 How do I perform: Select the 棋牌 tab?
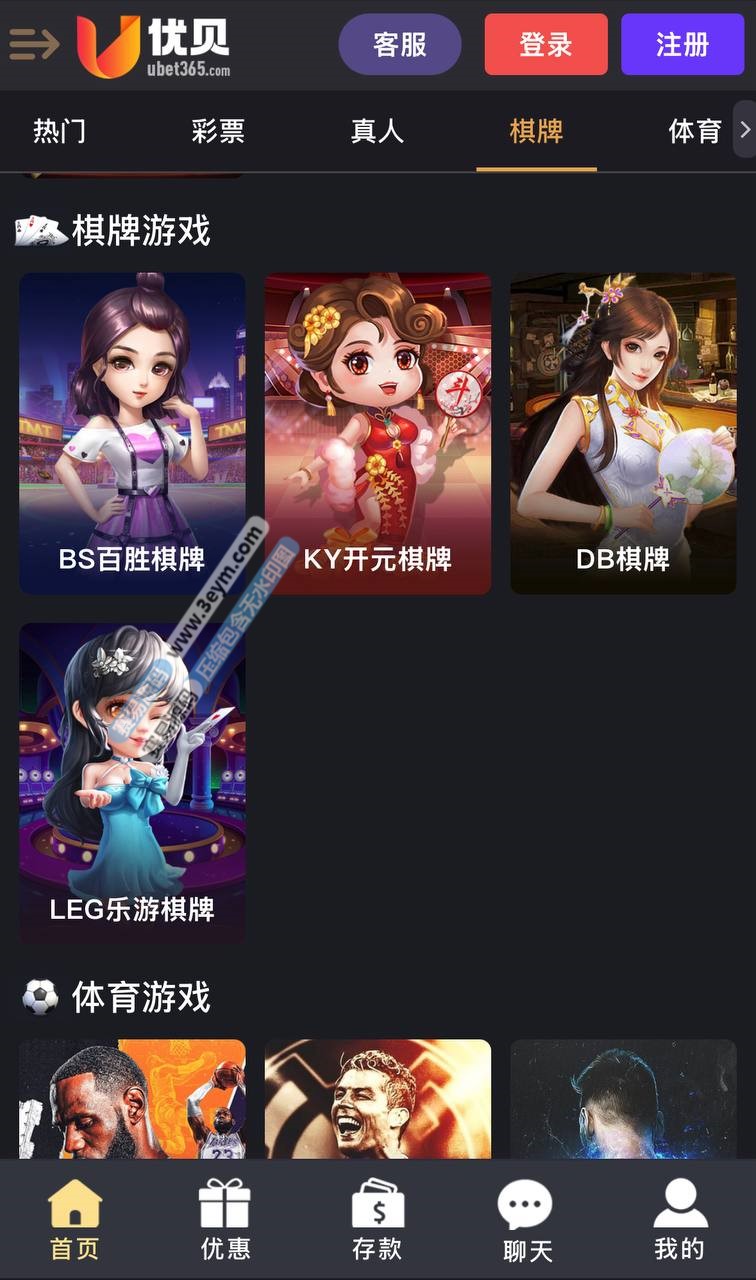click(536, 131)
